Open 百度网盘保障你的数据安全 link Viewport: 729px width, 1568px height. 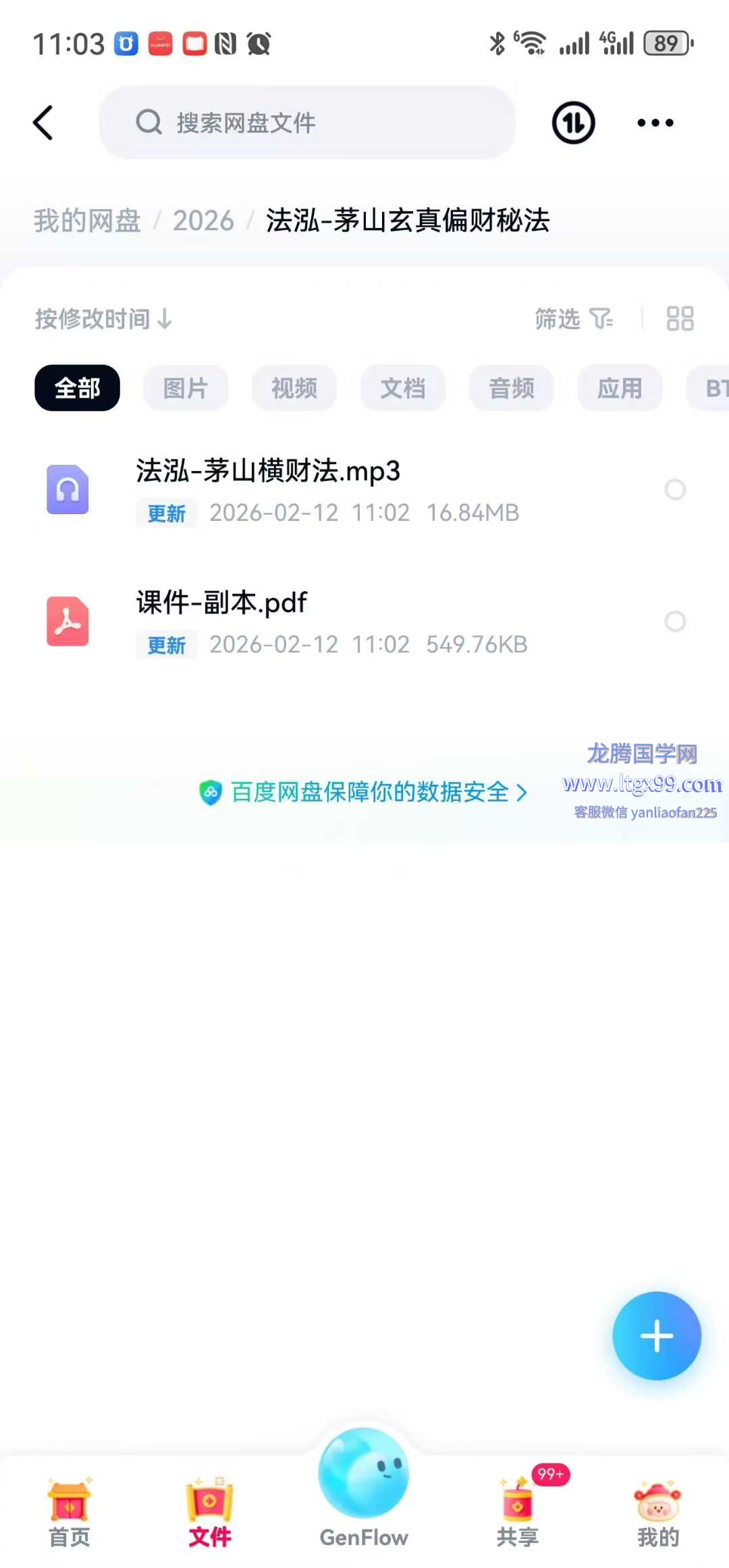[x=364, y=791]
